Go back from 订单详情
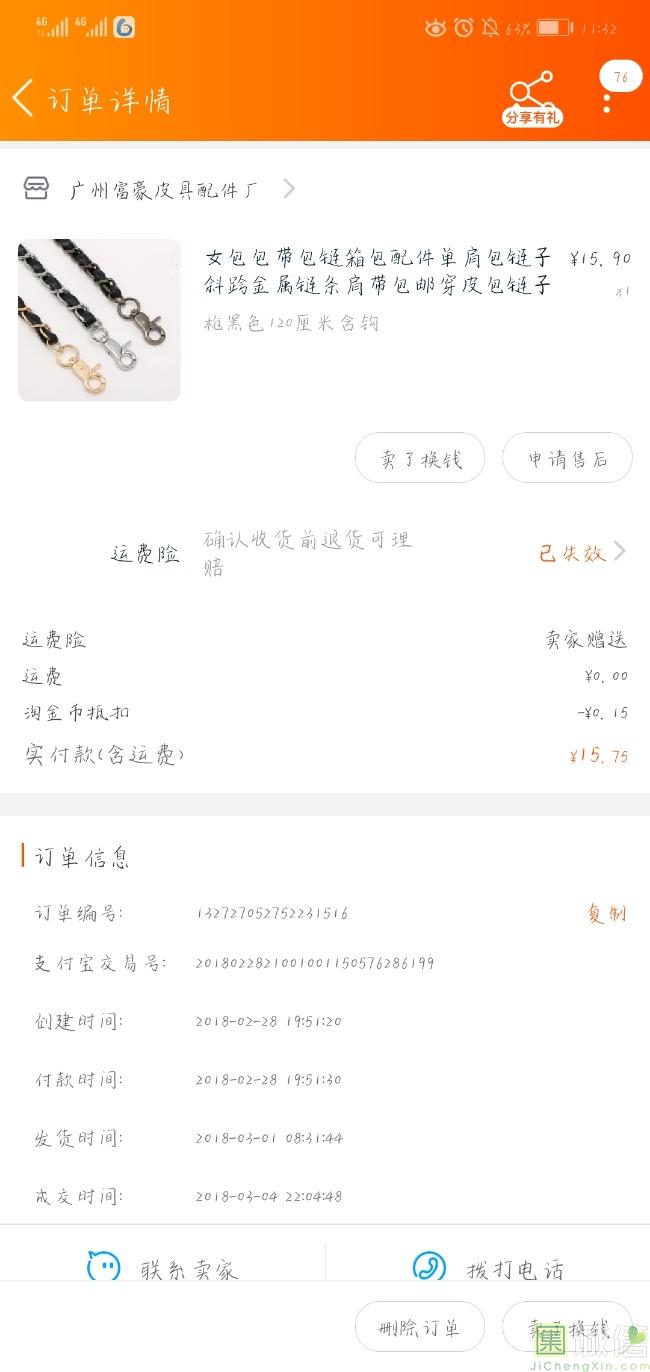This screenshot has width=650, height=1372. click(24, 98)
